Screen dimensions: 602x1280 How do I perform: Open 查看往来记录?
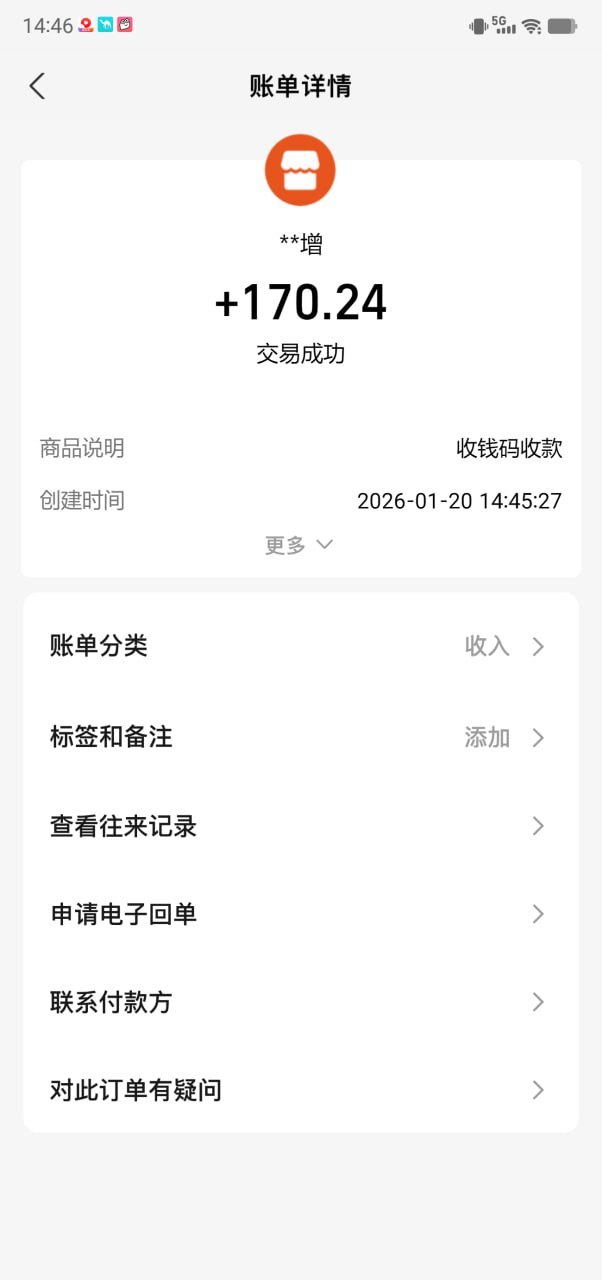coord(300,826)
